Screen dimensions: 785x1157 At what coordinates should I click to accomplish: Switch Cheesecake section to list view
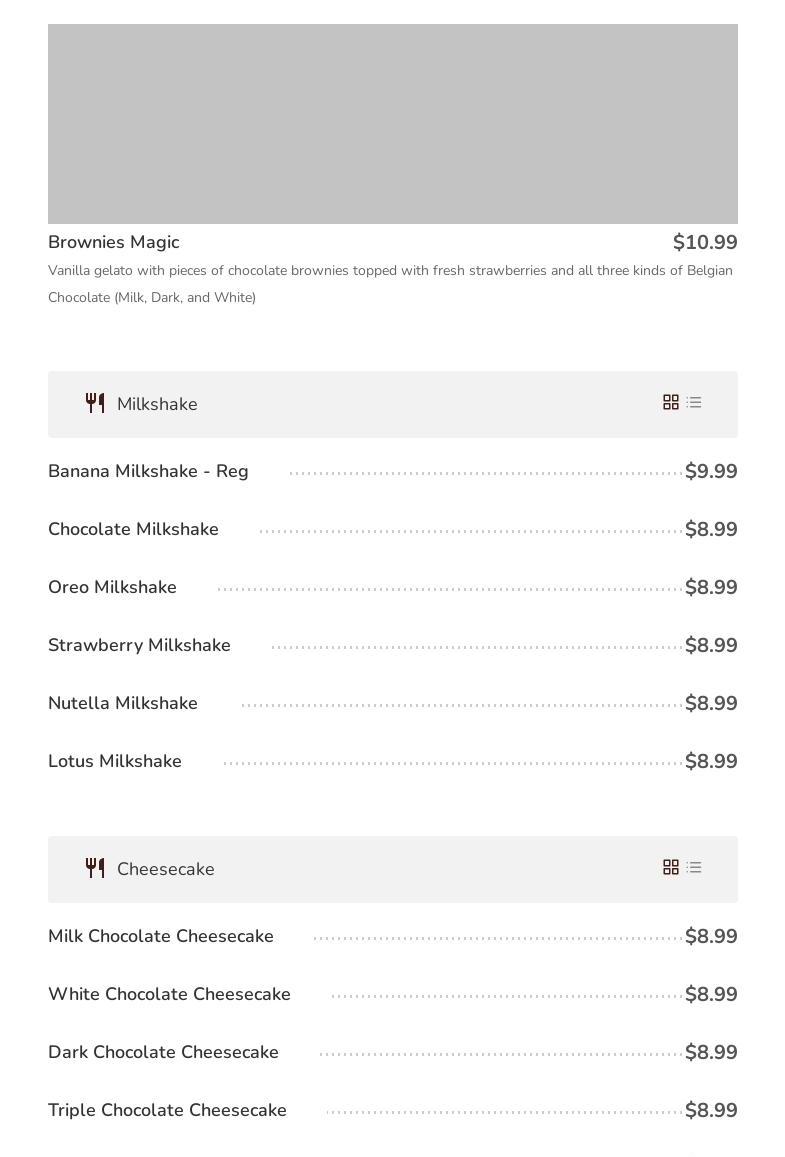(x=694, y=867)
